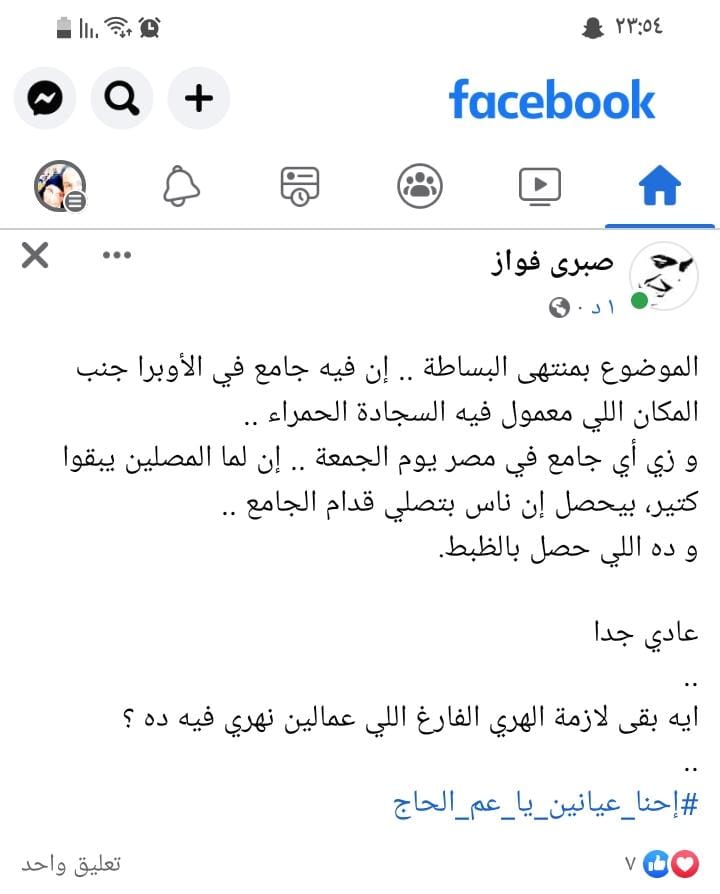Image resolution: width=720 pixels, height=894 pixels.
Task: Open Facebook search
Action: pyautogui.click(x=122, y=98)
